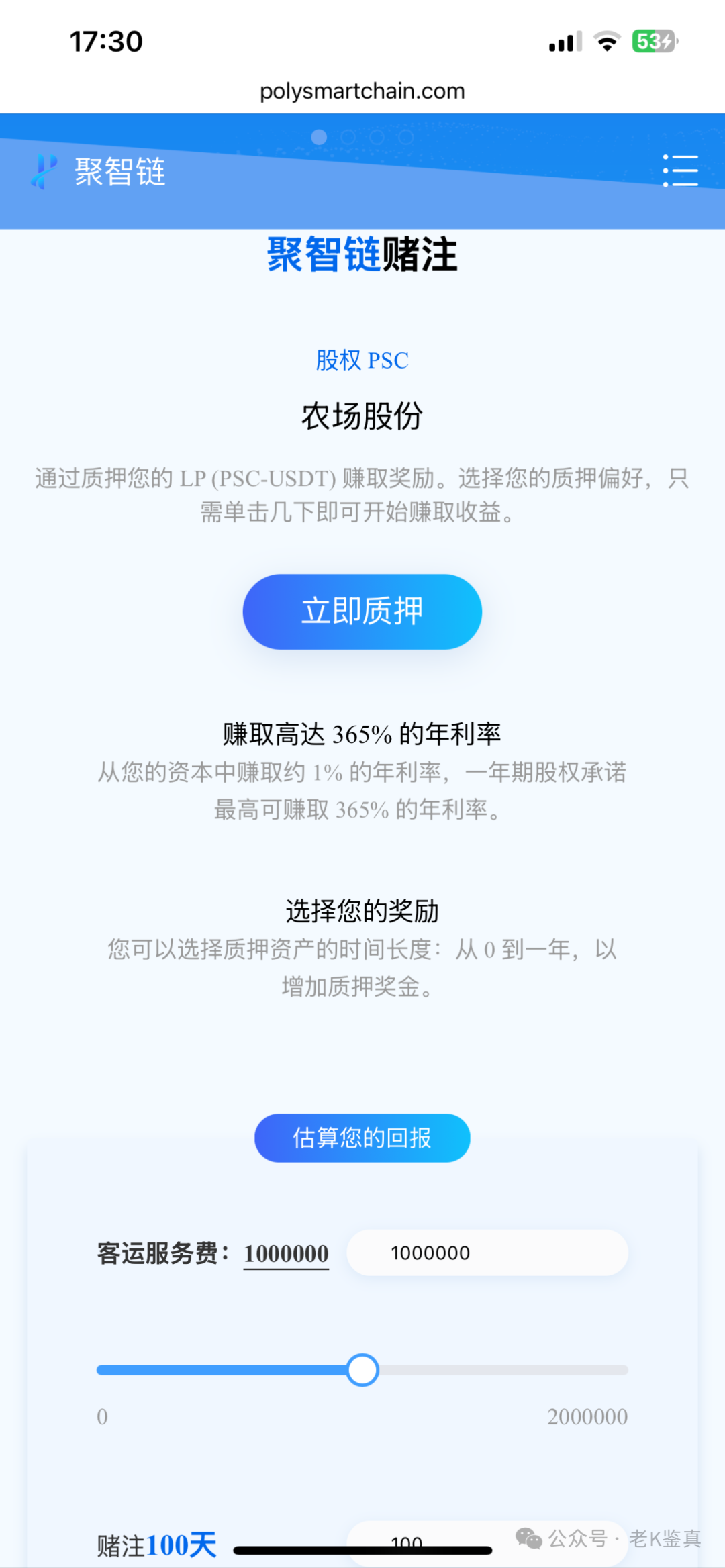Open the hamburger navigation menu

(681, 172)
